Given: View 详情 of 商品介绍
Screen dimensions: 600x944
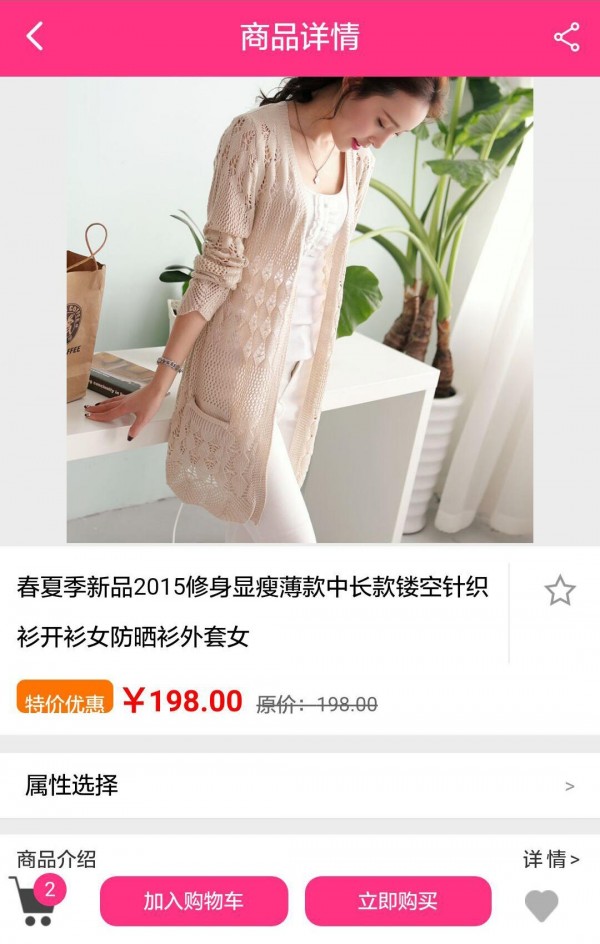Looking at the screenshot, I should pyautogui.click(x=550, y=859).
